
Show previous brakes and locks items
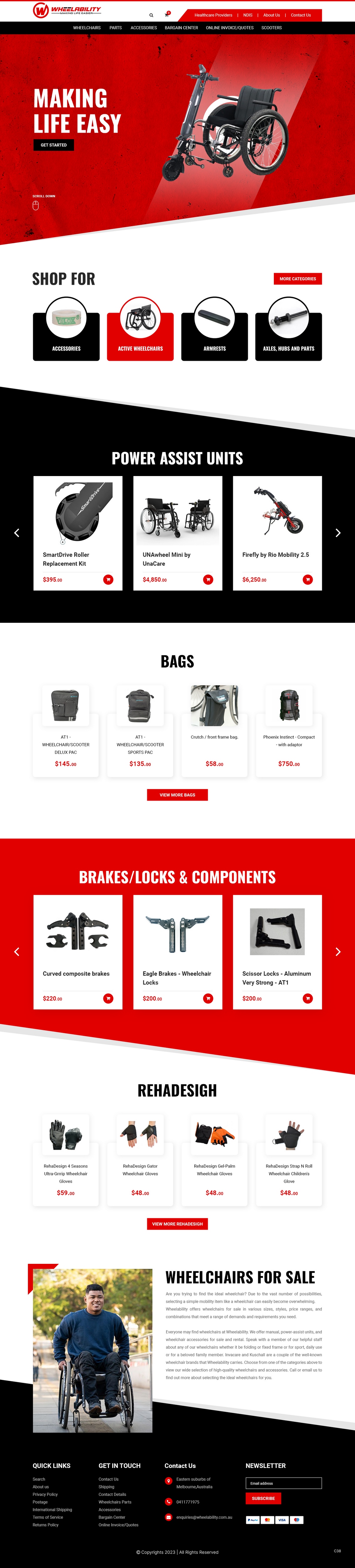pos(16,951)
